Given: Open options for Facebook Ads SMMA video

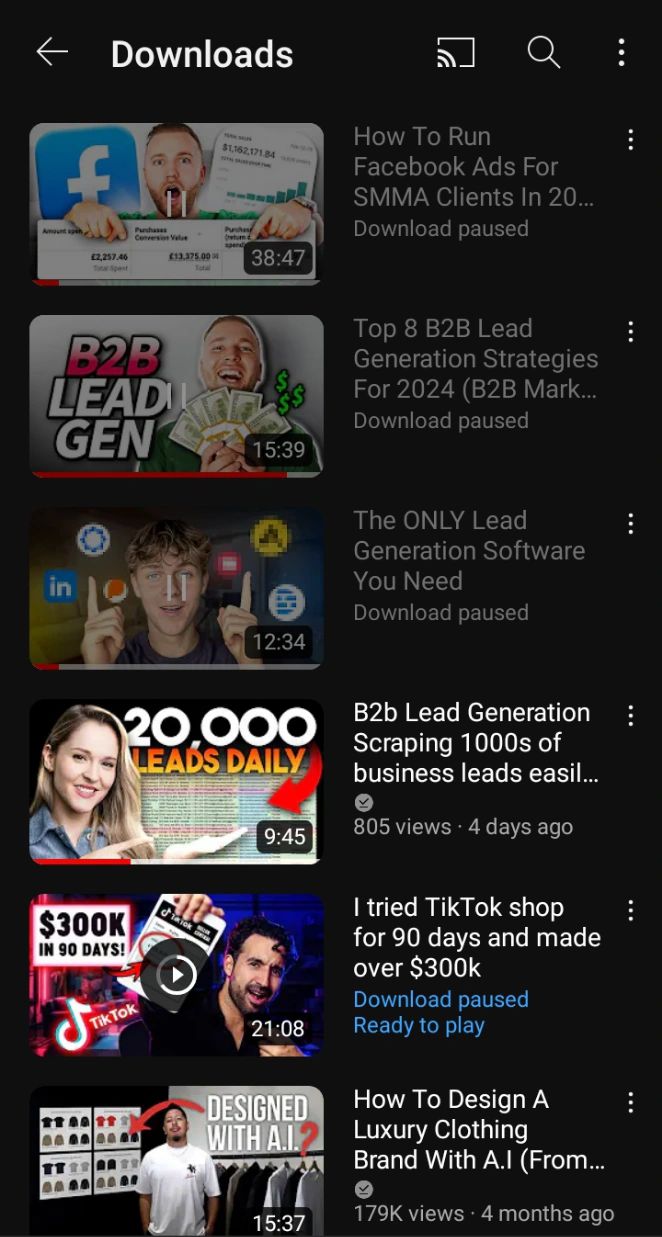Looking at the screenshot, I should [630, 140].
